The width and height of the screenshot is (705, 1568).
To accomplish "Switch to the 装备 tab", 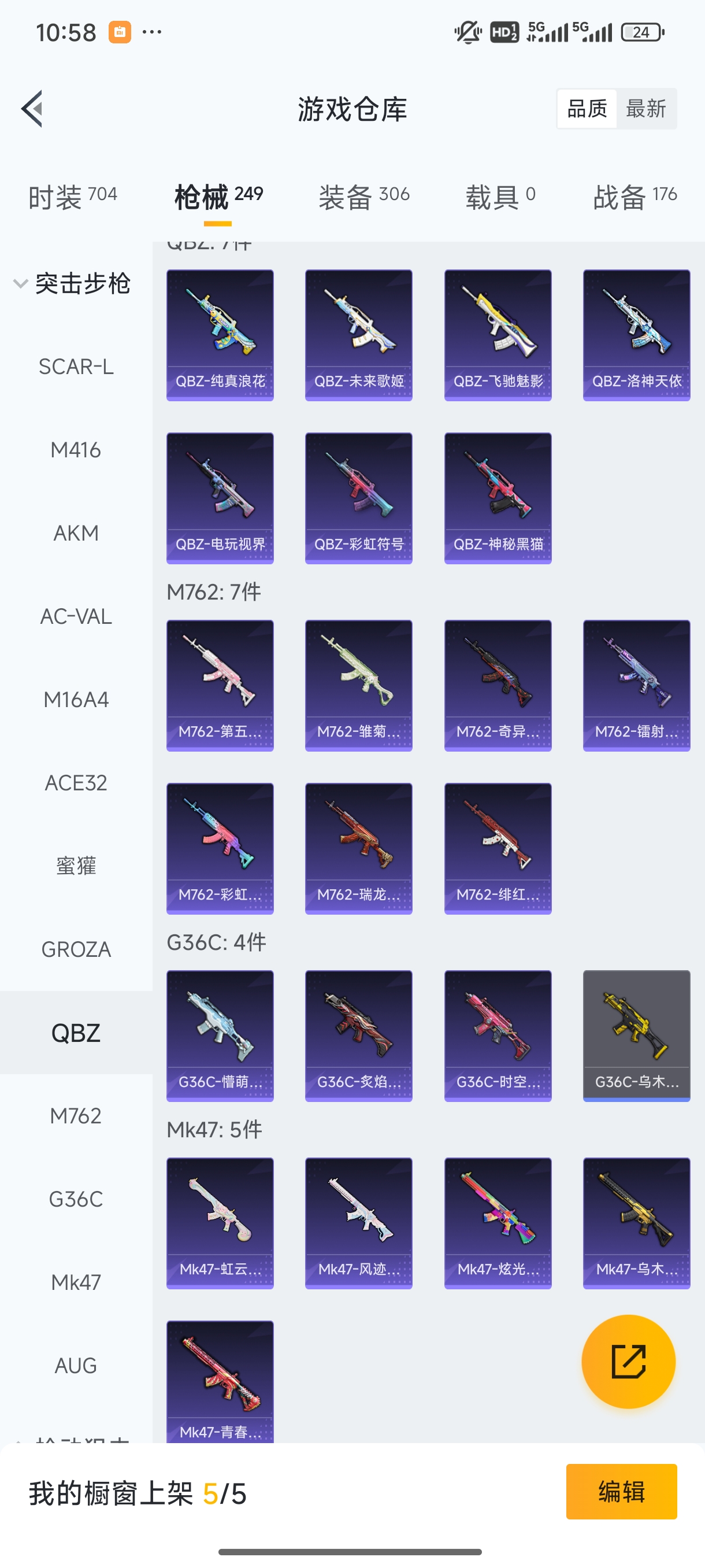I will click(x=363, y=197).
